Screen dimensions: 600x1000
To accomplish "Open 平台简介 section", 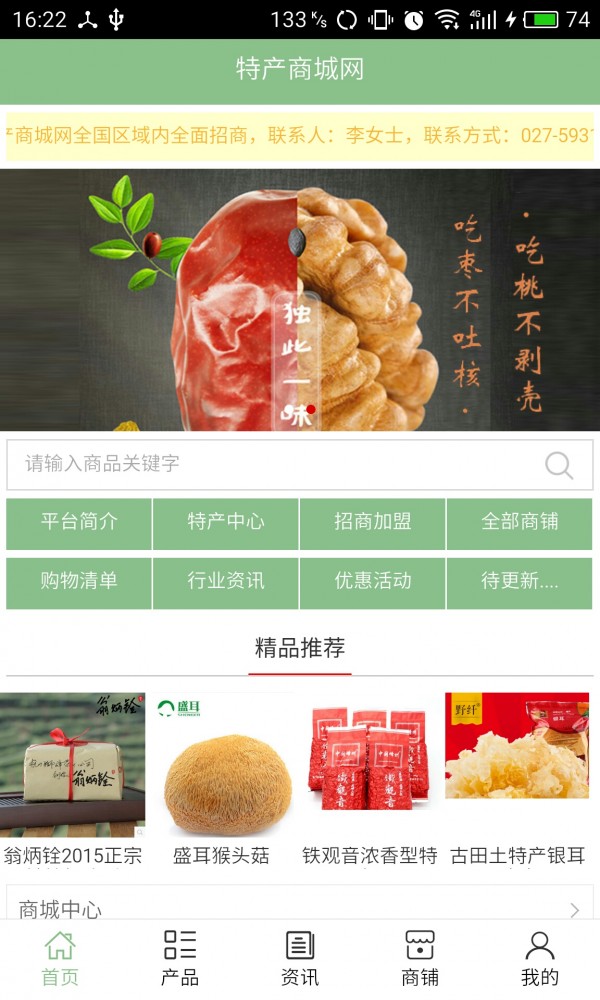I will 79,522.
